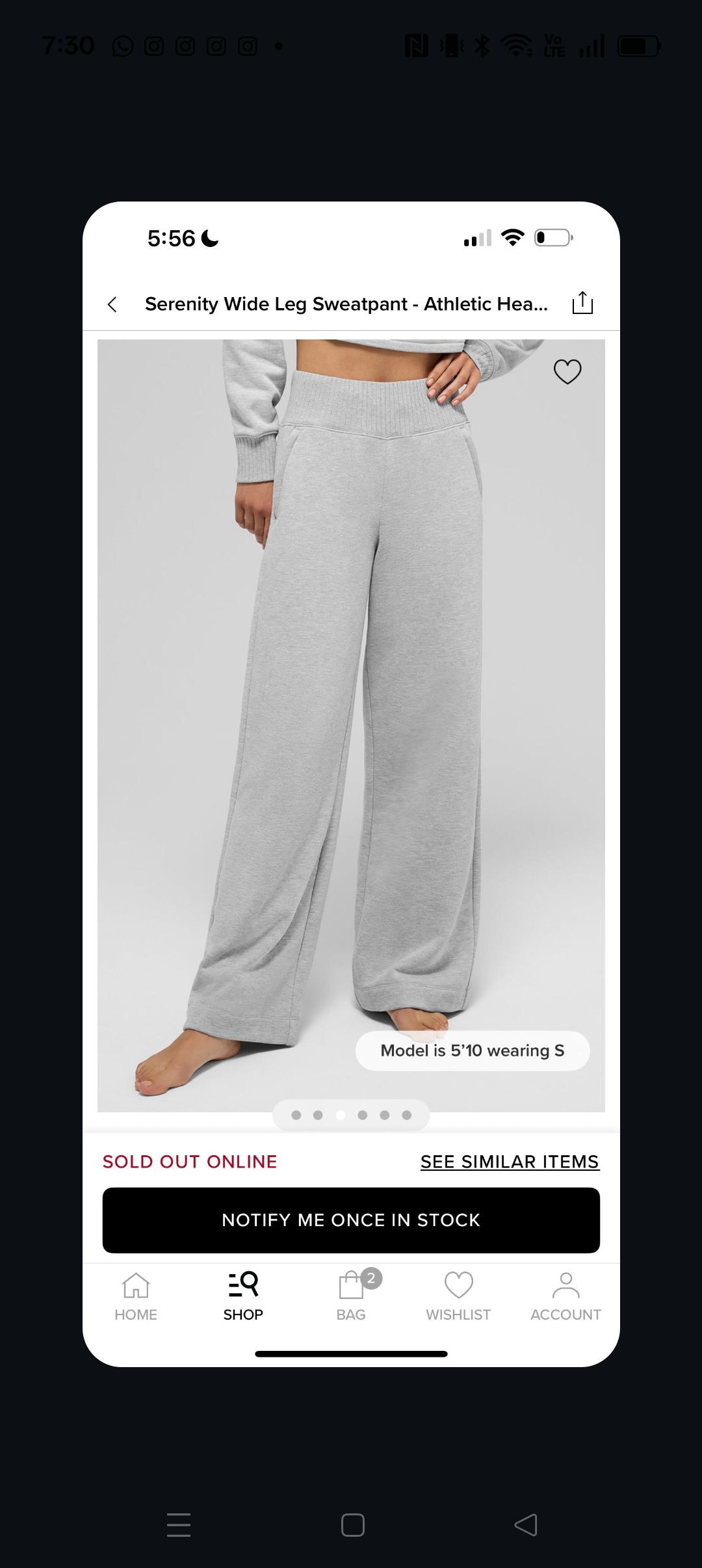702x1568 pixels.
Task: Go back using the system back button
Action: click(526, 1524)
